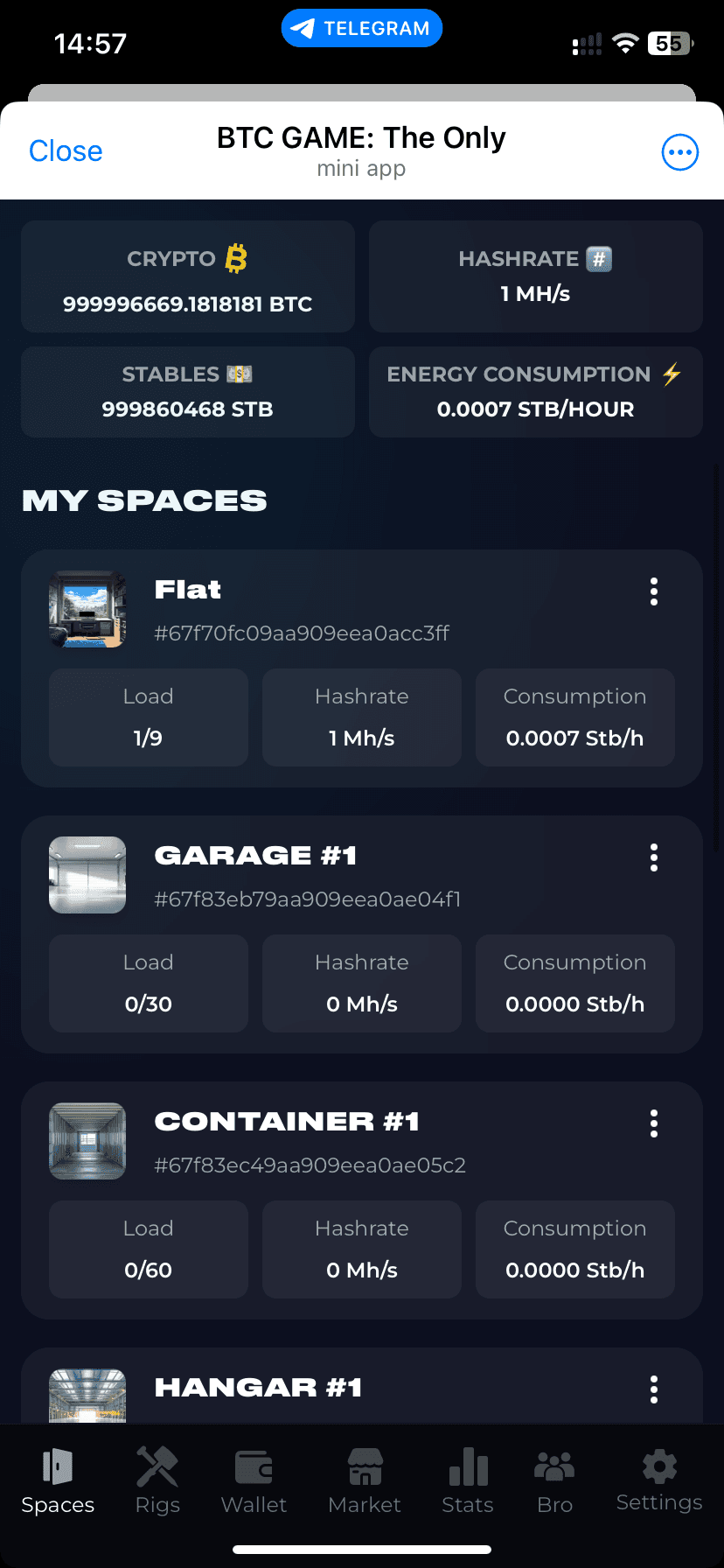The height and width of the screenshot is (1568, 724).
Task: Open the Stats tab
Action: coord(468,1480)
